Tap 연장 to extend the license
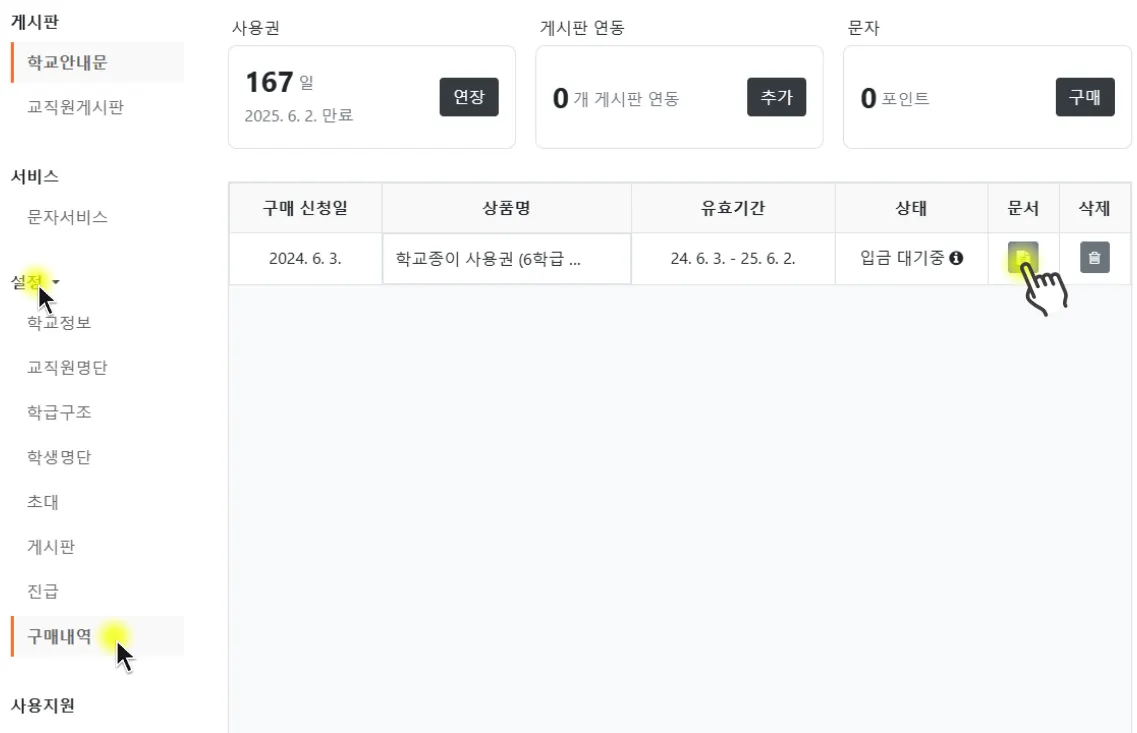1137x733 pixels. (x=469, y=97)
